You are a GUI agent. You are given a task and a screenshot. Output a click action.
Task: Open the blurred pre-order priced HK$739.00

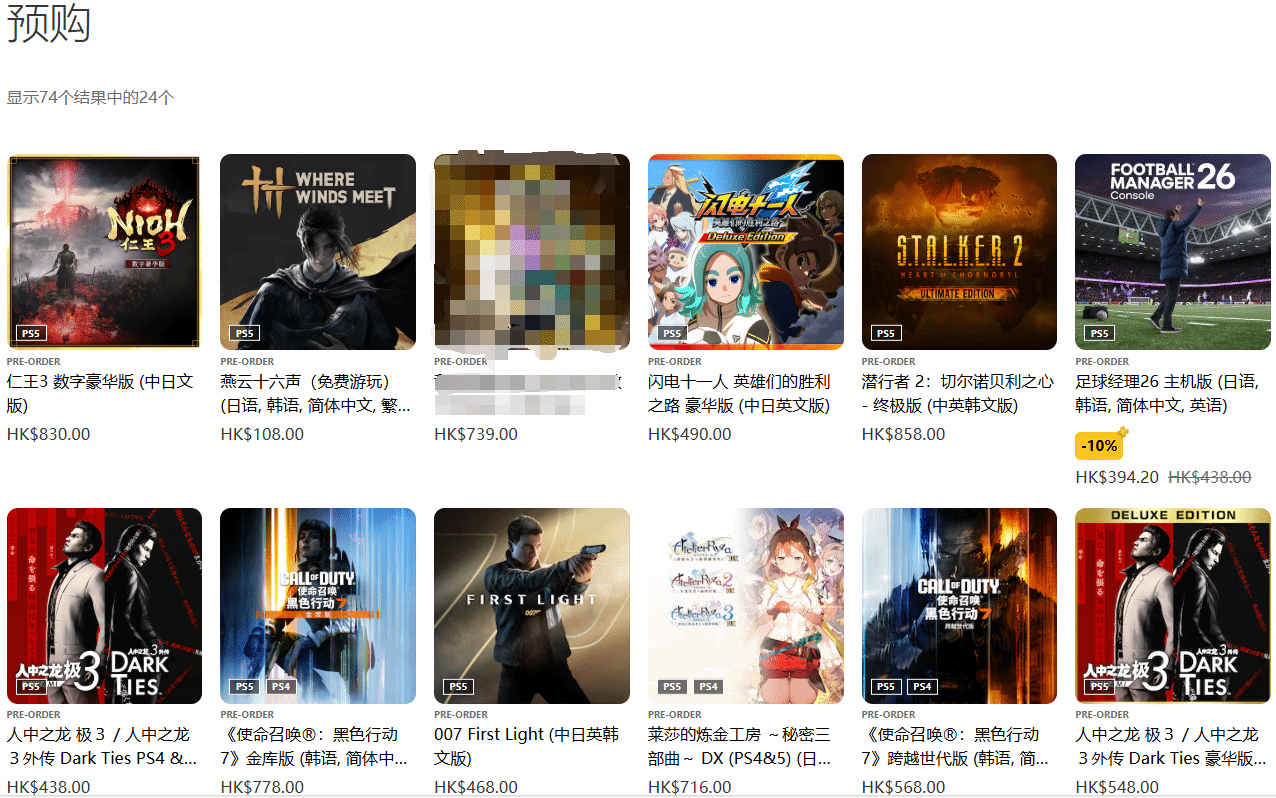click(532, 252)
